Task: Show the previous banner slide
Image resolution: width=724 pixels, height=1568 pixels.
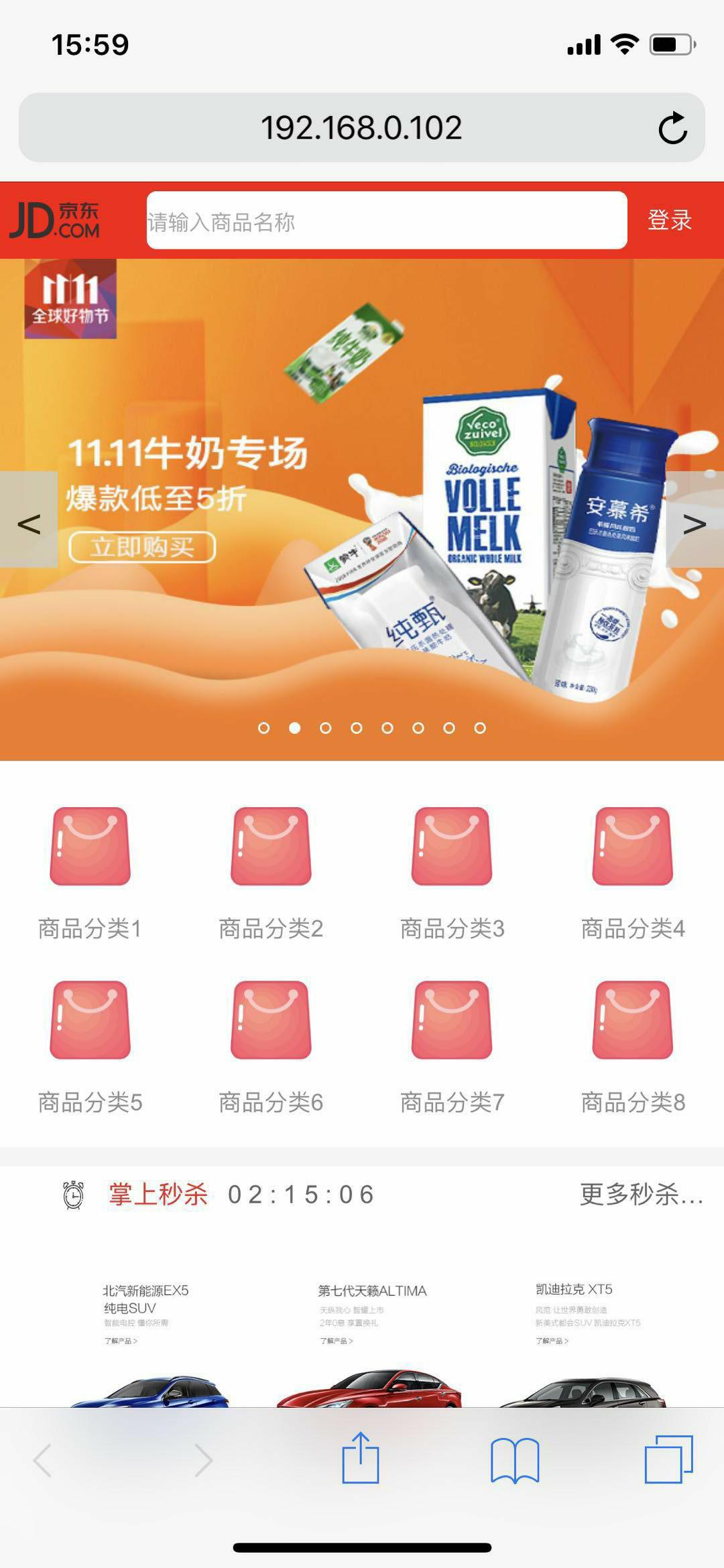Action: pos(29,521)
